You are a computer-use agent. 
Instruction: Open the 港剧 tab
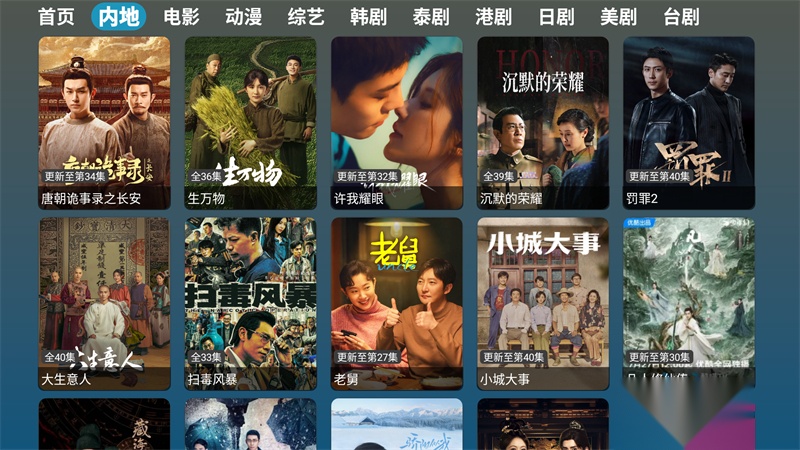493,17
